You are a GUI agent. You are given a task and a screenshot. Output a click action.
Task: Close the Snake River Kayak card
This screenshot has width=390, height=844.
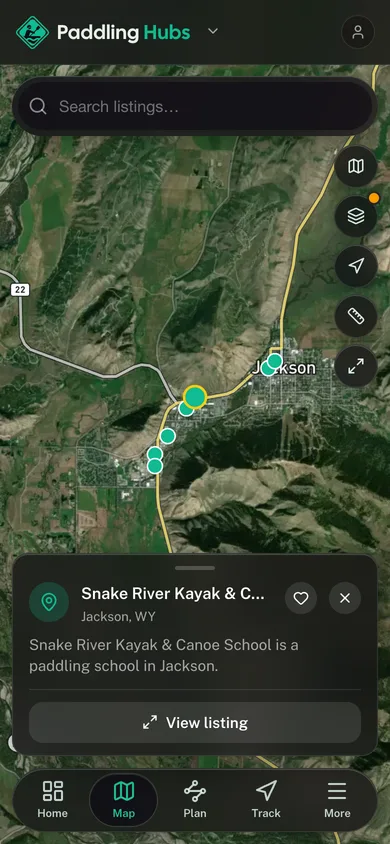(345, 598)
